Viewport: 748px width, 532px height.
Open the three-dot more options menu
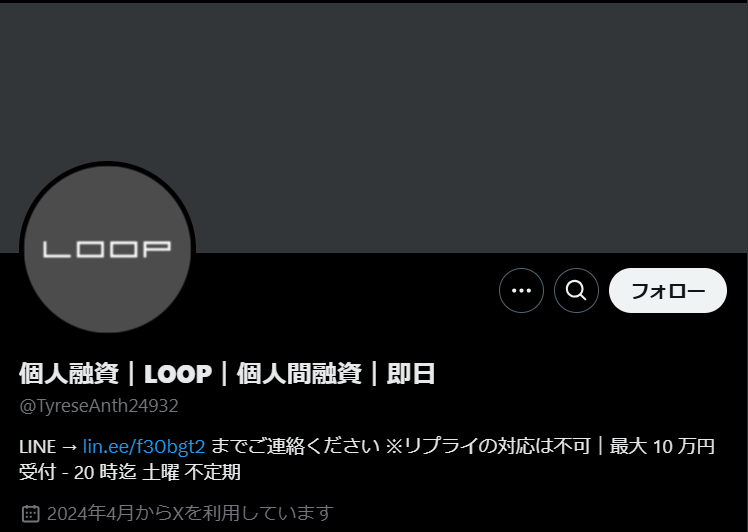tap(521, 291)
